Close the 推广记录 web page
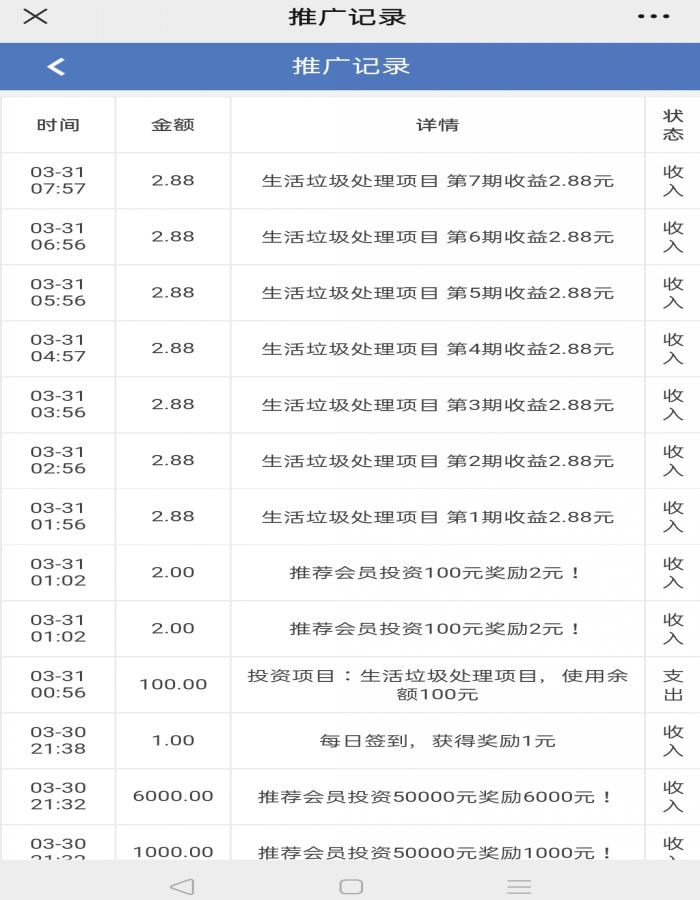The image size is (700, 900). tap(35, 17)
